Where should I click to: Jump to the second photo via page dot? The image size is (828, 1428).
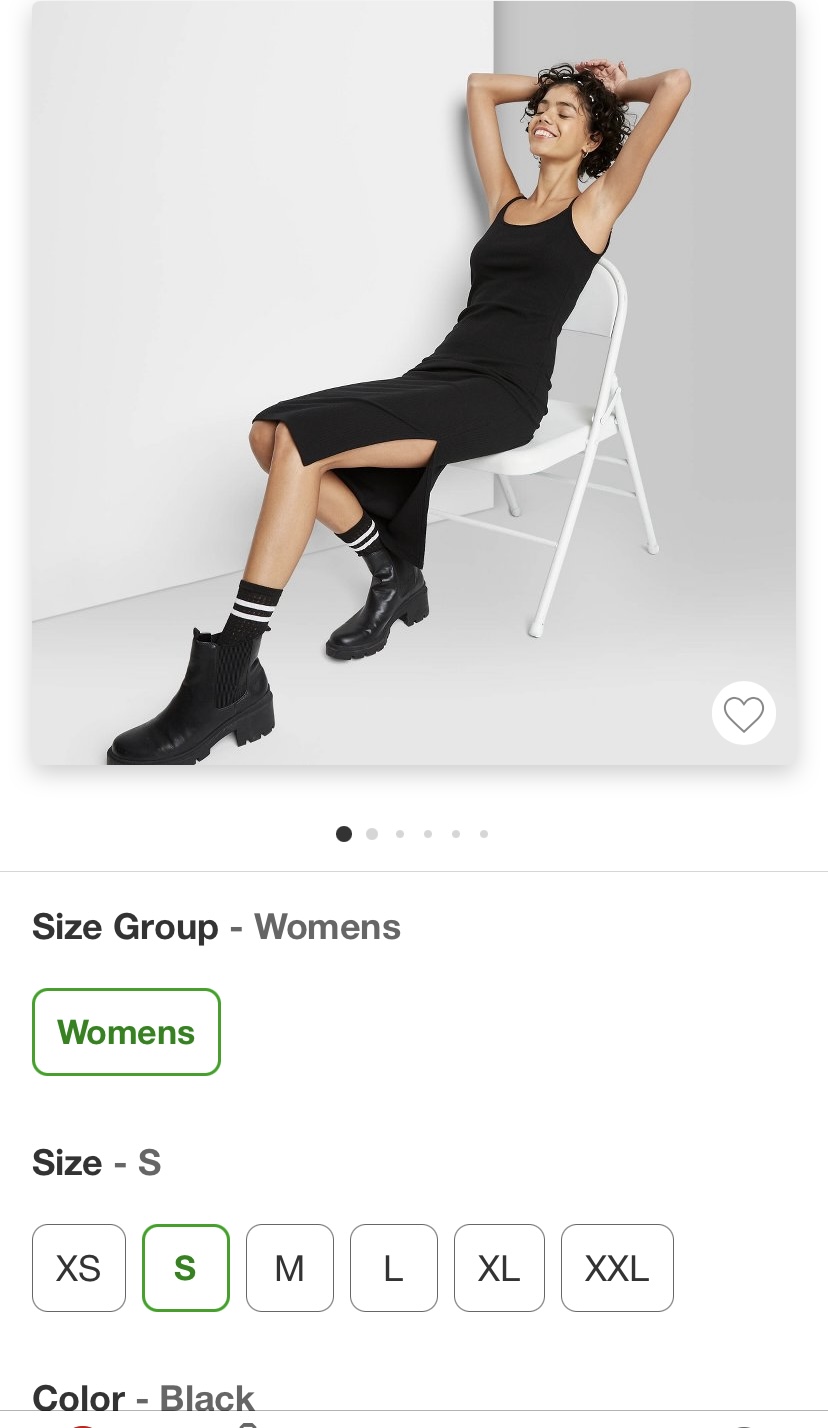pyautogui.click(x=372, y=834)
